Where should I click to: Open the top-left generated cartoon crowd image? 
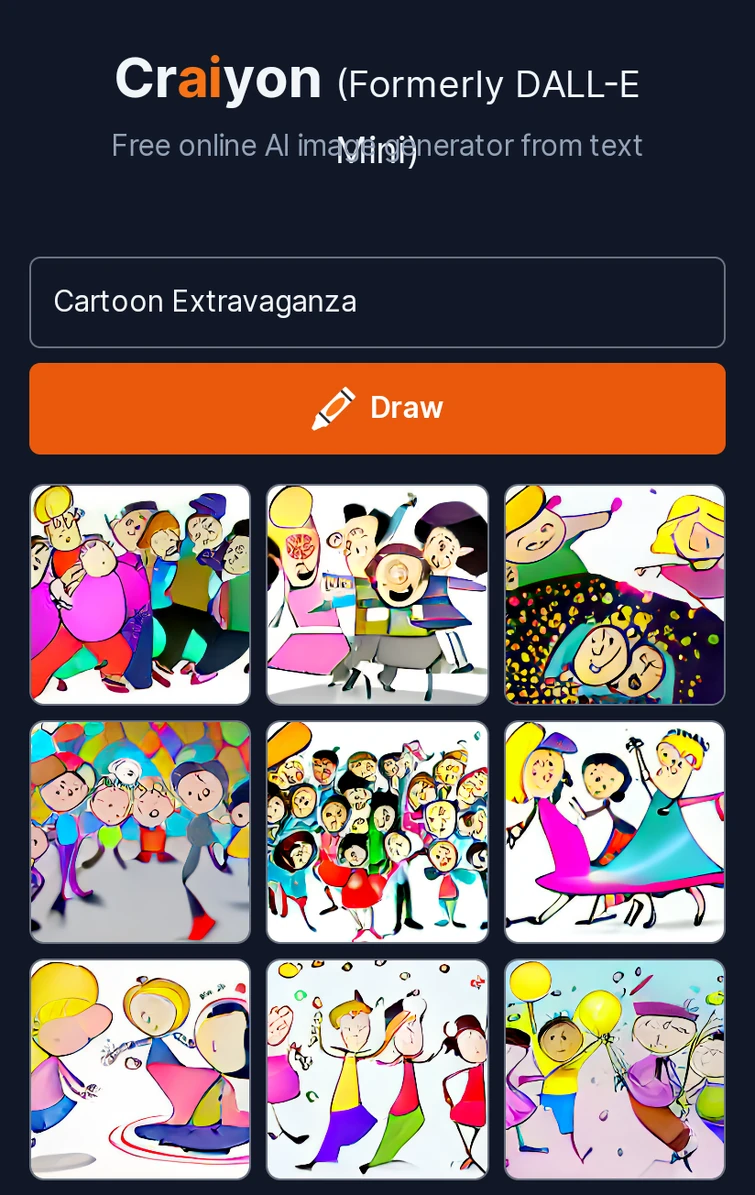pos(140,594)
